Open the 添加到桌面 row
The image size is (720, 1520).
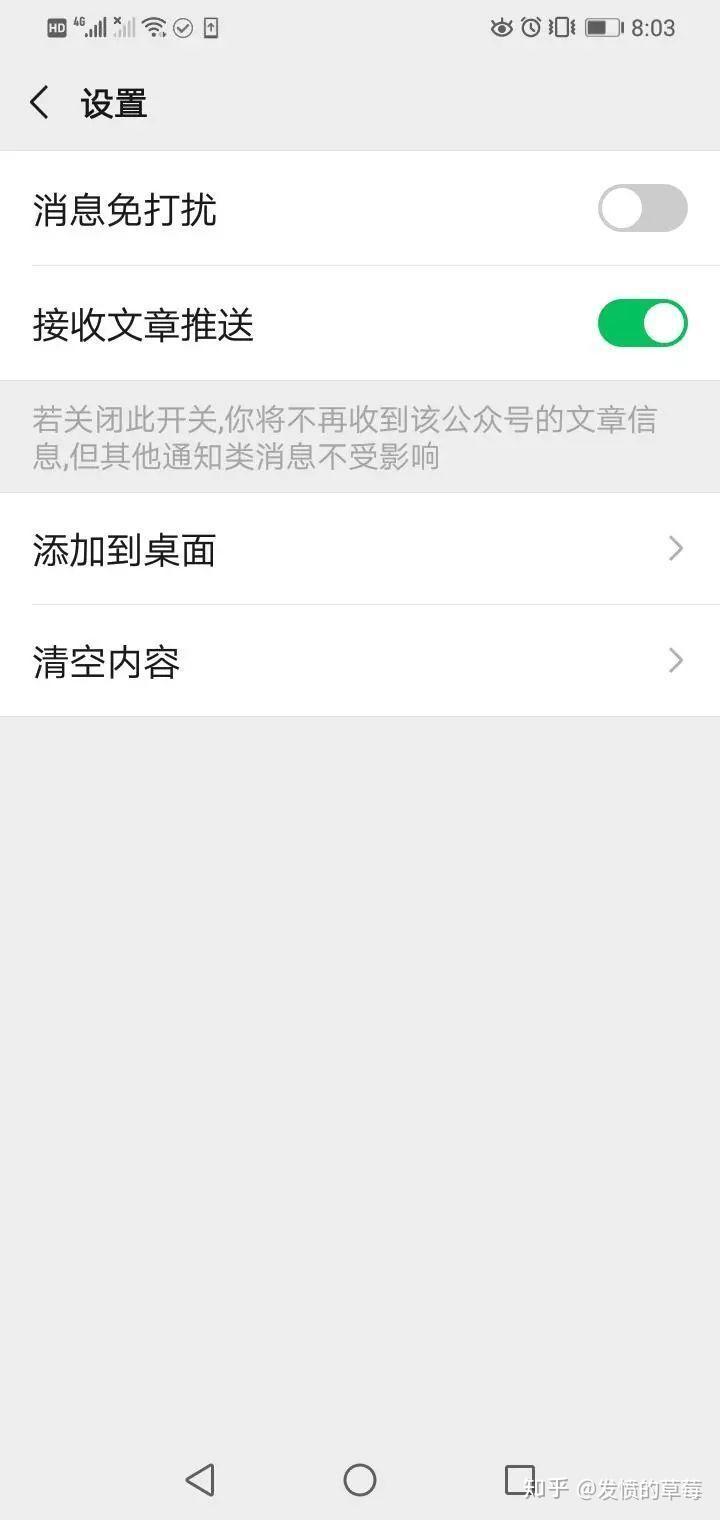click(x=360, y=549)
